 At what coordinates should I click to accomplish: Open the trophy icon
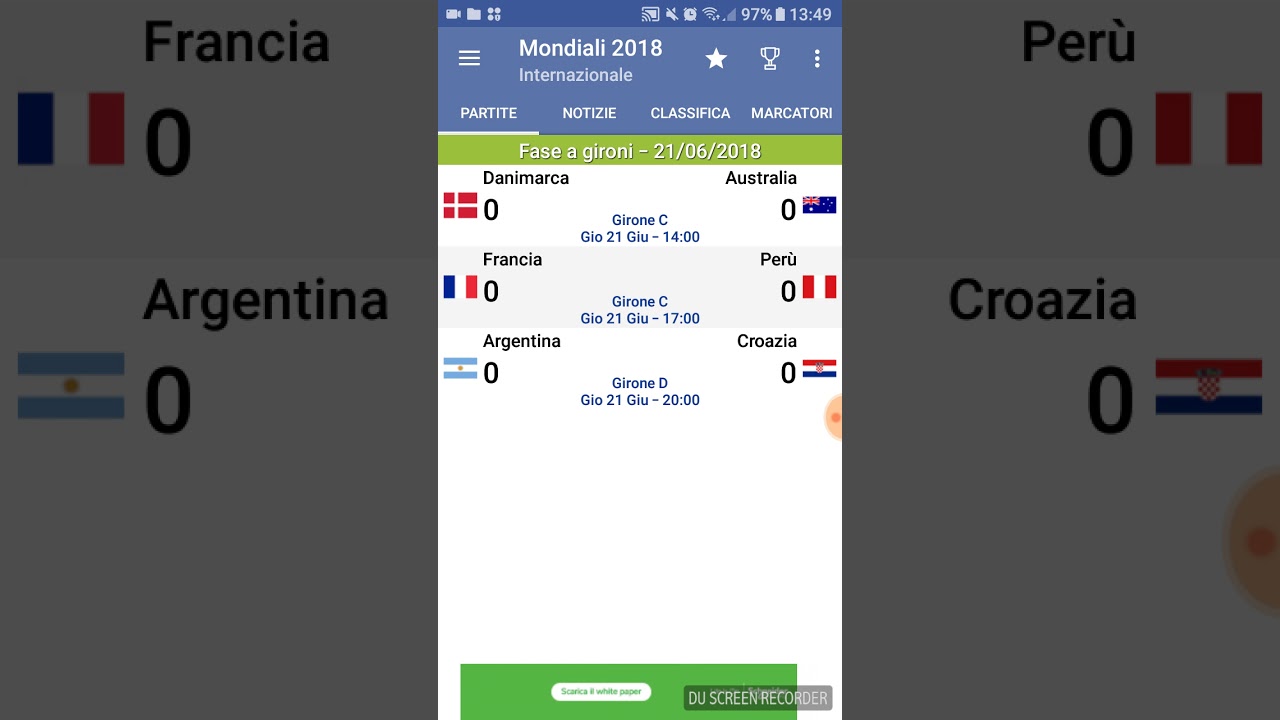pos(770,59)
